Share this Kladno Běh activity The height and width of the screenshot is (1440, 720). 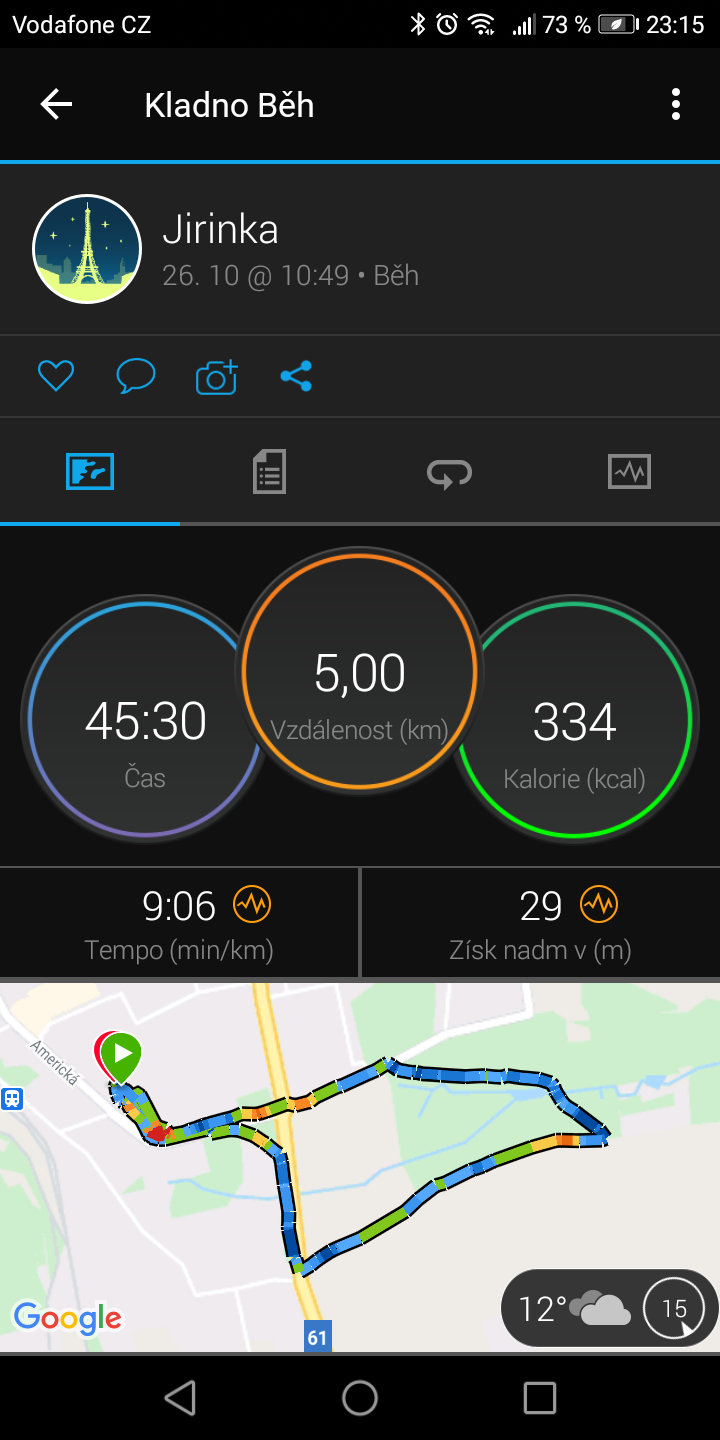click(x=296, y=376)
